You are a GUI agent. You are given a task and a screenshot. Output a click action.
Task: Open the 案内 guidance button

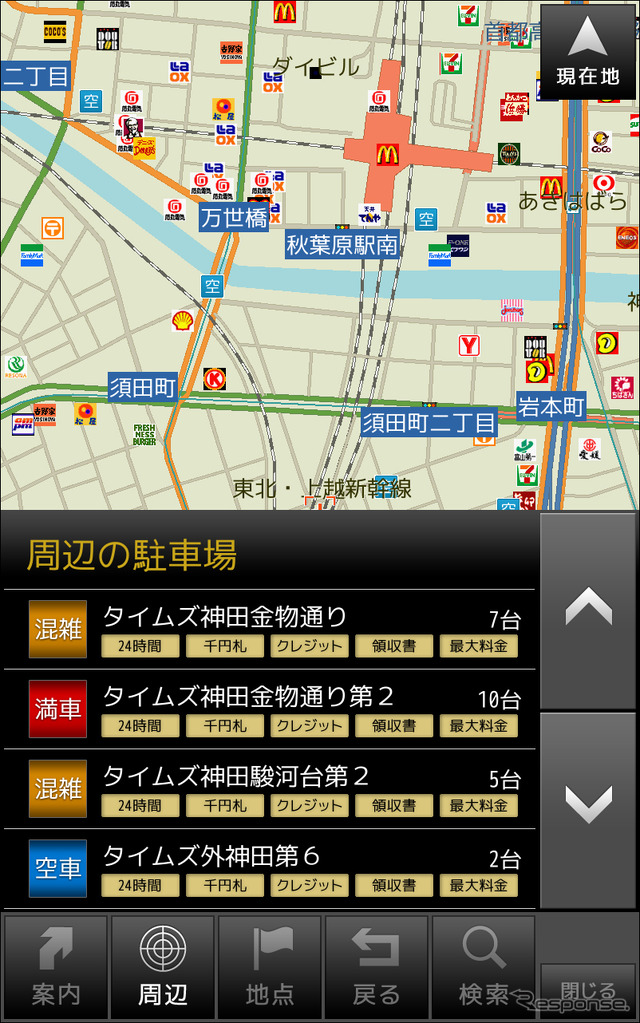tap(56, 967)
